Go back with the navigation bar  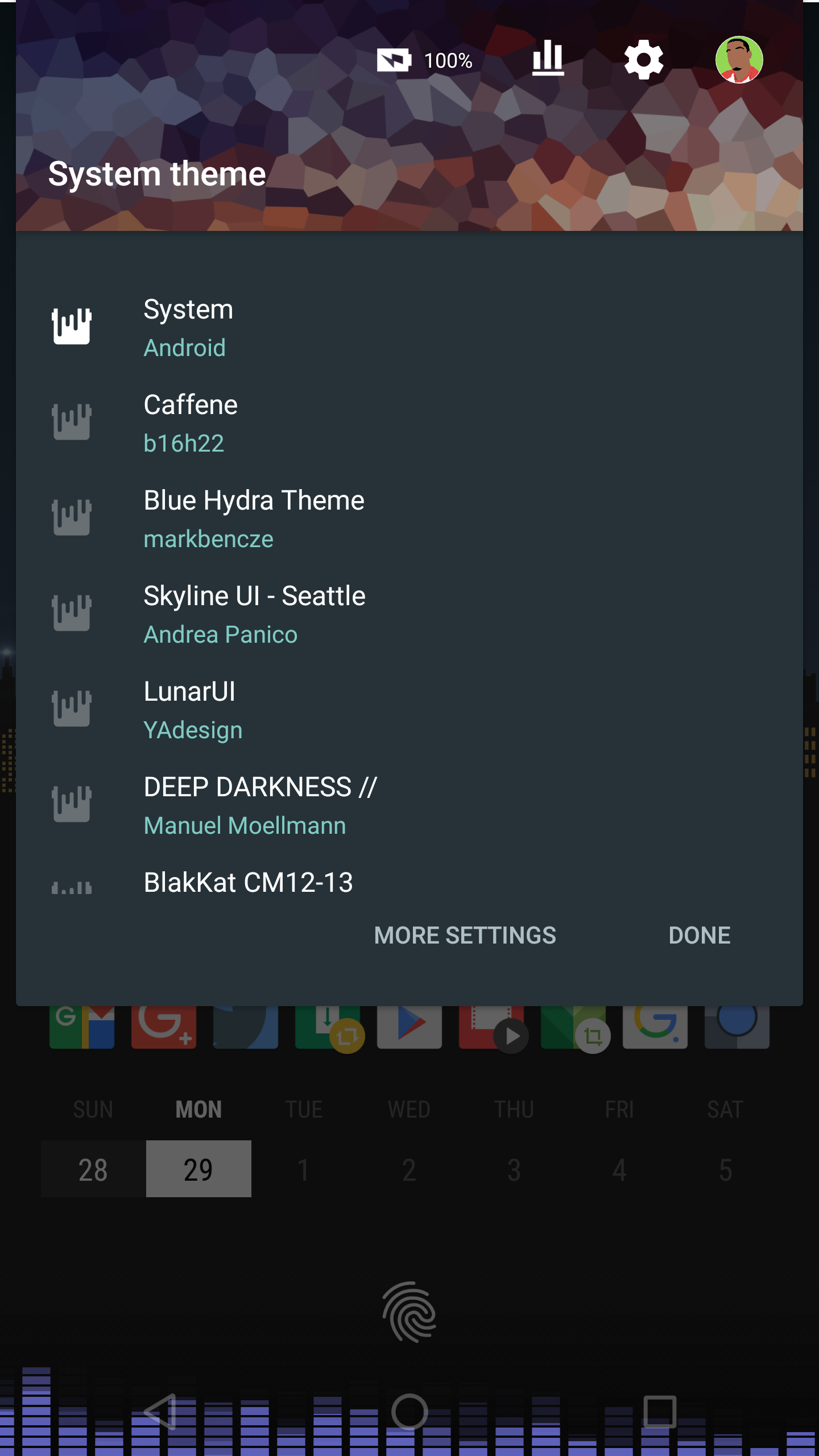point(160,1412)
